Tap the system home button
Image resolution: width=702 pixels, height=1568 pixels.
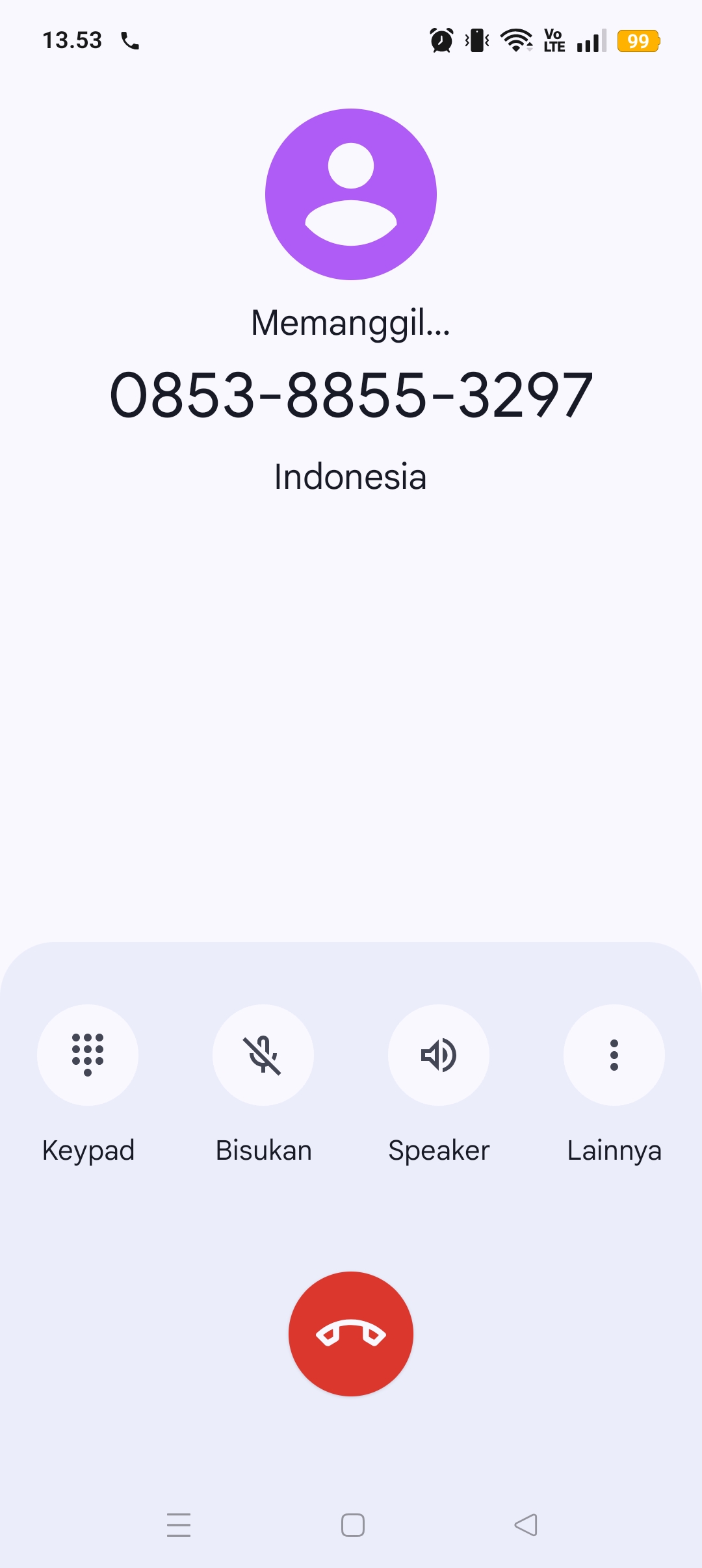pyautogui.click(x=353, y=1524)
